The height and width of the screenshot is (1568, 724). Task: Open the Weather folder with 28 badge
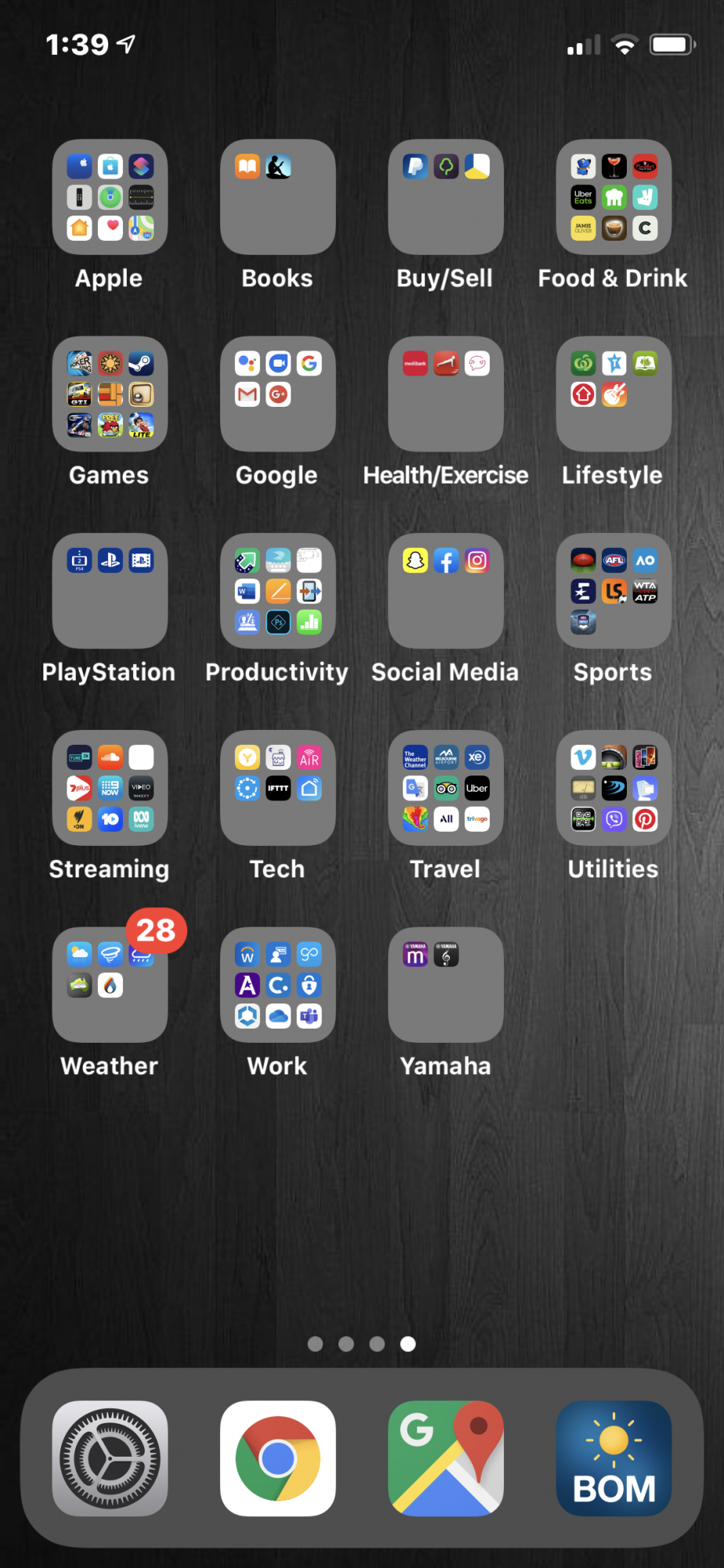click(110, 985)
